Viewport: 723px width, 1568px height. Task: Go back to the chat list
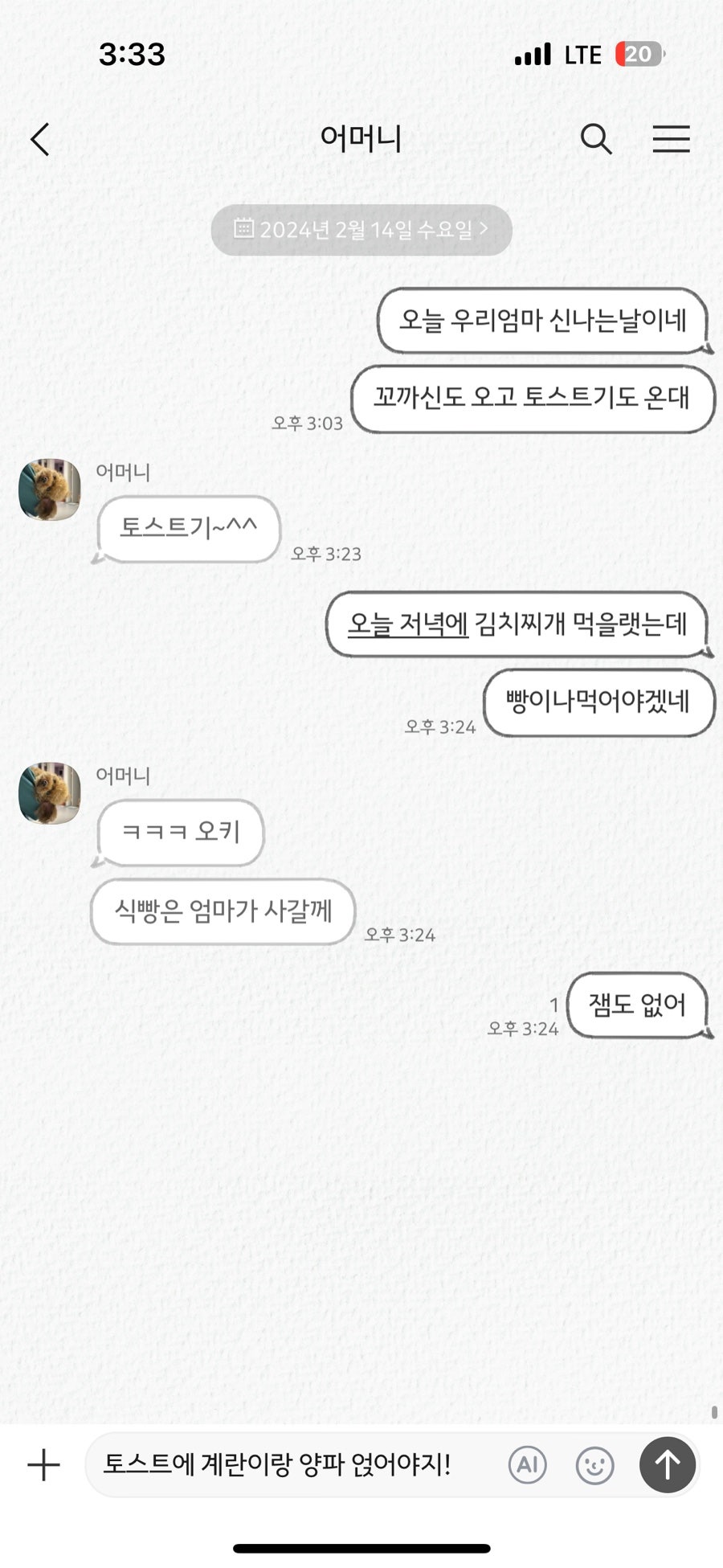point(40,139)
